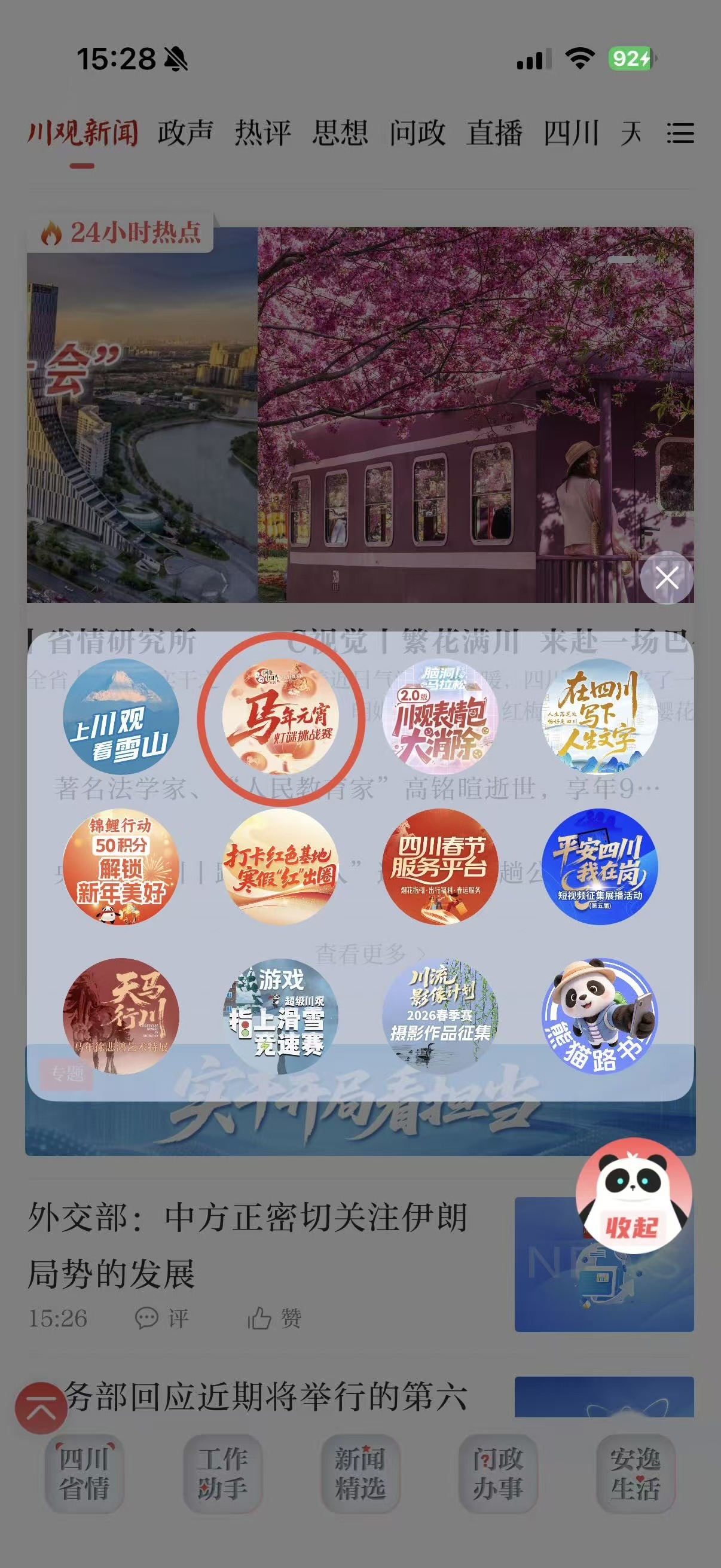Open 打卡红色基地 activity
This screenshot has height=1568, width=721.
(280, 866)
